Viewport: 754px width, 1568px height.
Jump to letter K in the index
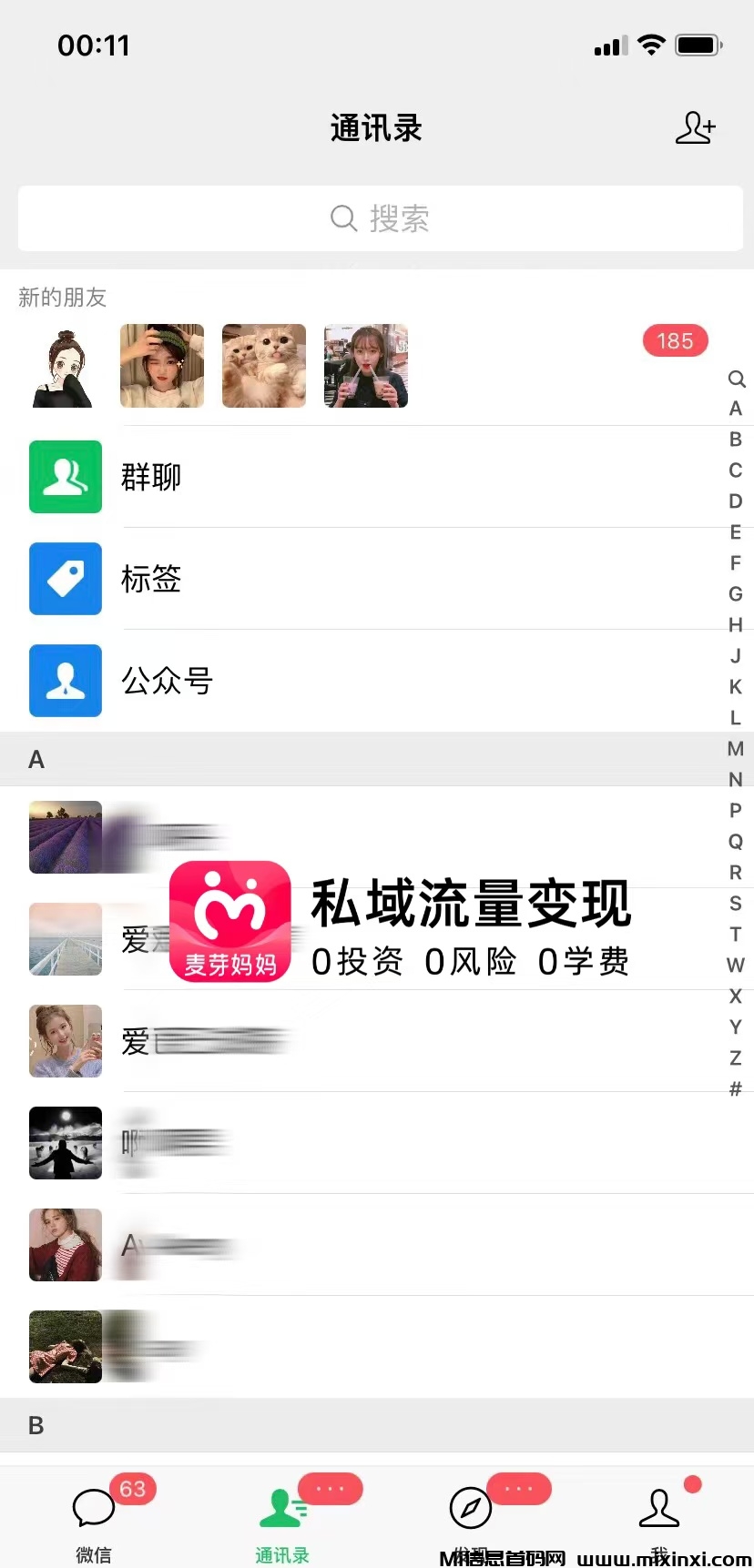[x=736, y=687]
